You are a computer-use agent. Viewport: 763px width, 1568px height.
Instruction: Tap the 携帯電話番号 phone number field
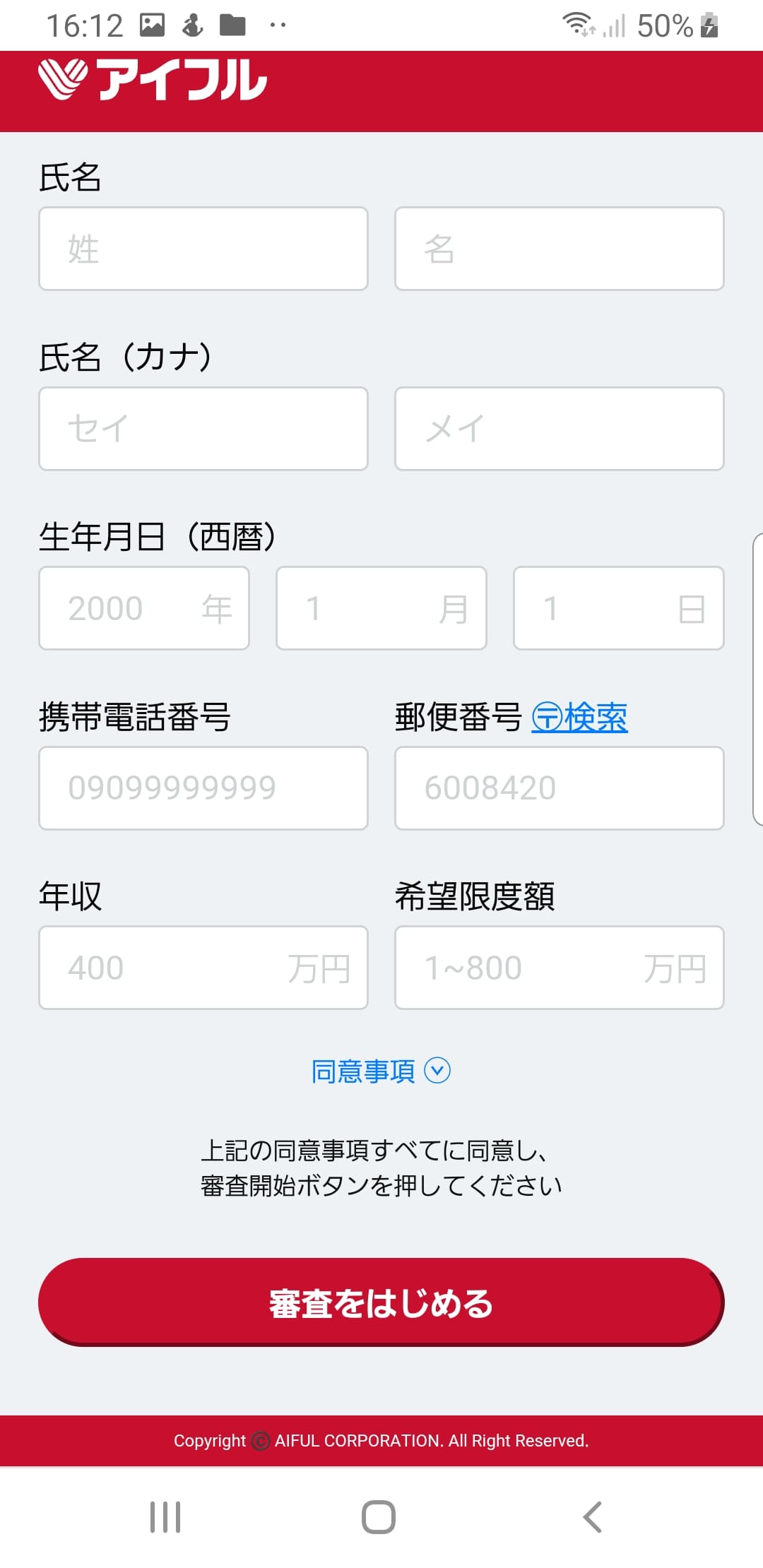(203, 788)
